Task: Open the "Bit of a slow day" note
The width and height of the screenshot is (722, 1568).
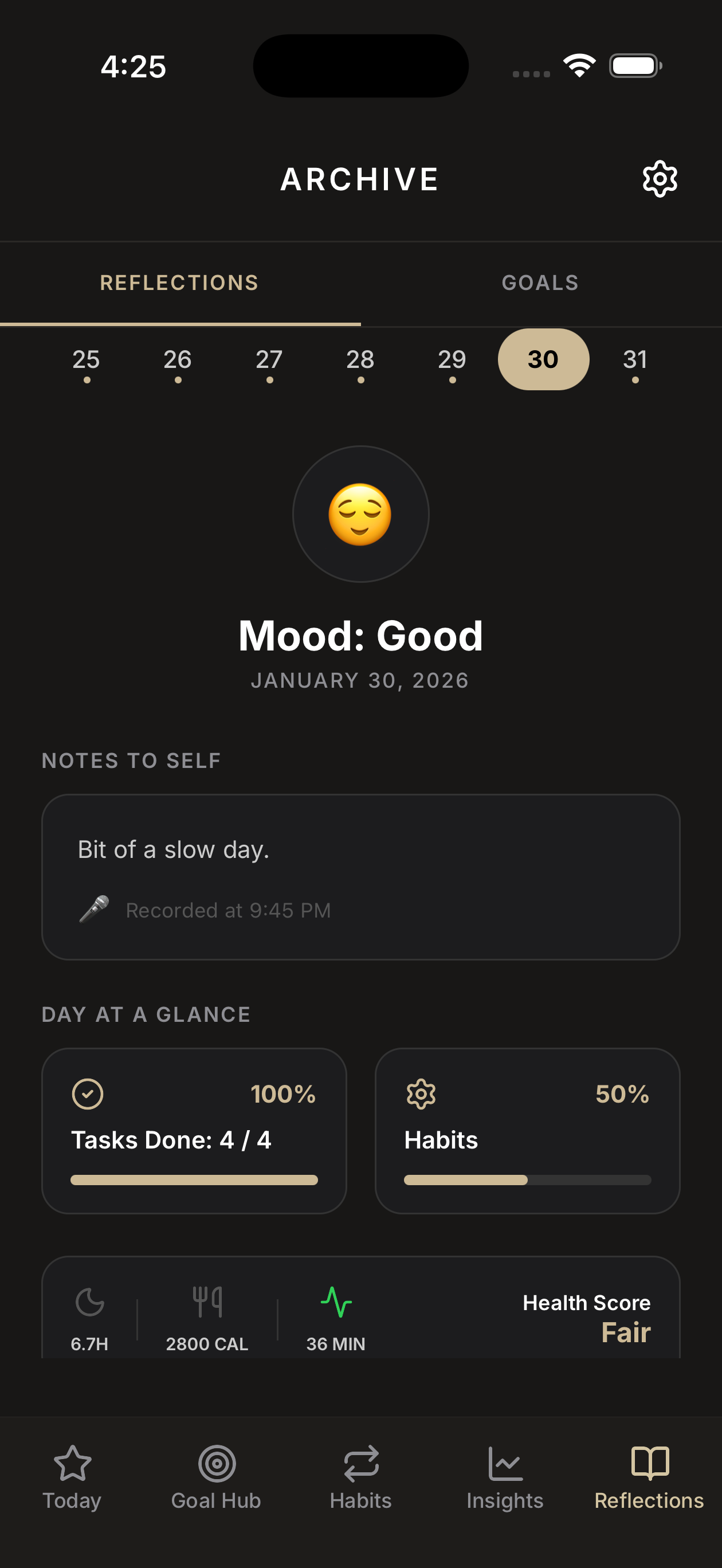Action: [x=360, y=876]
